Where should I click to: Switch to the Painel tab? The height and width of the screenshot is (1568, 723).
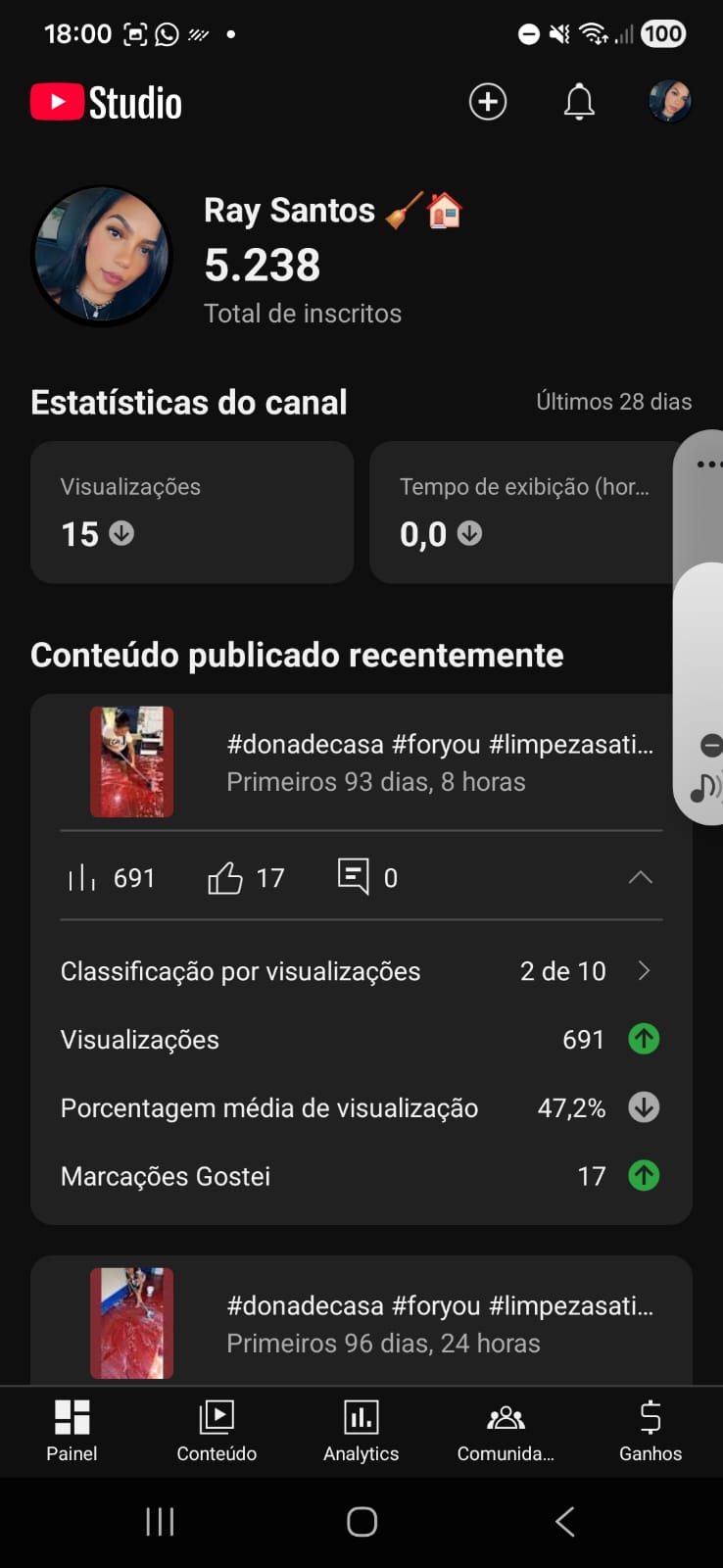click(x=72, y=1431)
